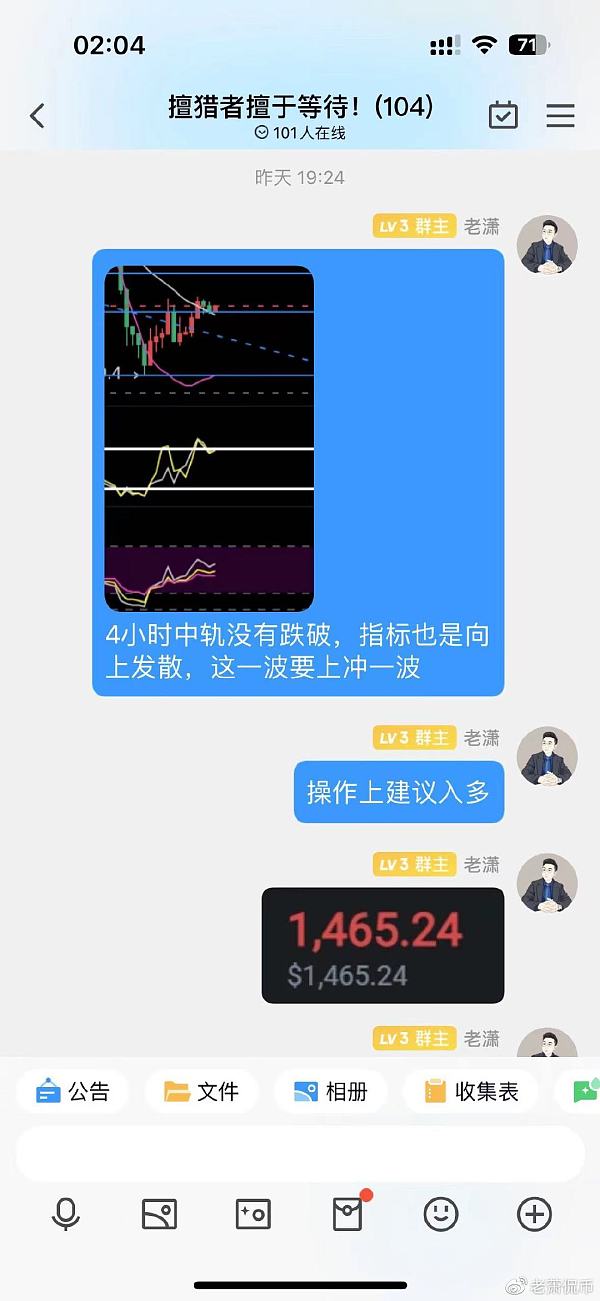View 老潇's avatar beside 操作上建议入多
Screen dimensions: 600x1301
(547, 757)
